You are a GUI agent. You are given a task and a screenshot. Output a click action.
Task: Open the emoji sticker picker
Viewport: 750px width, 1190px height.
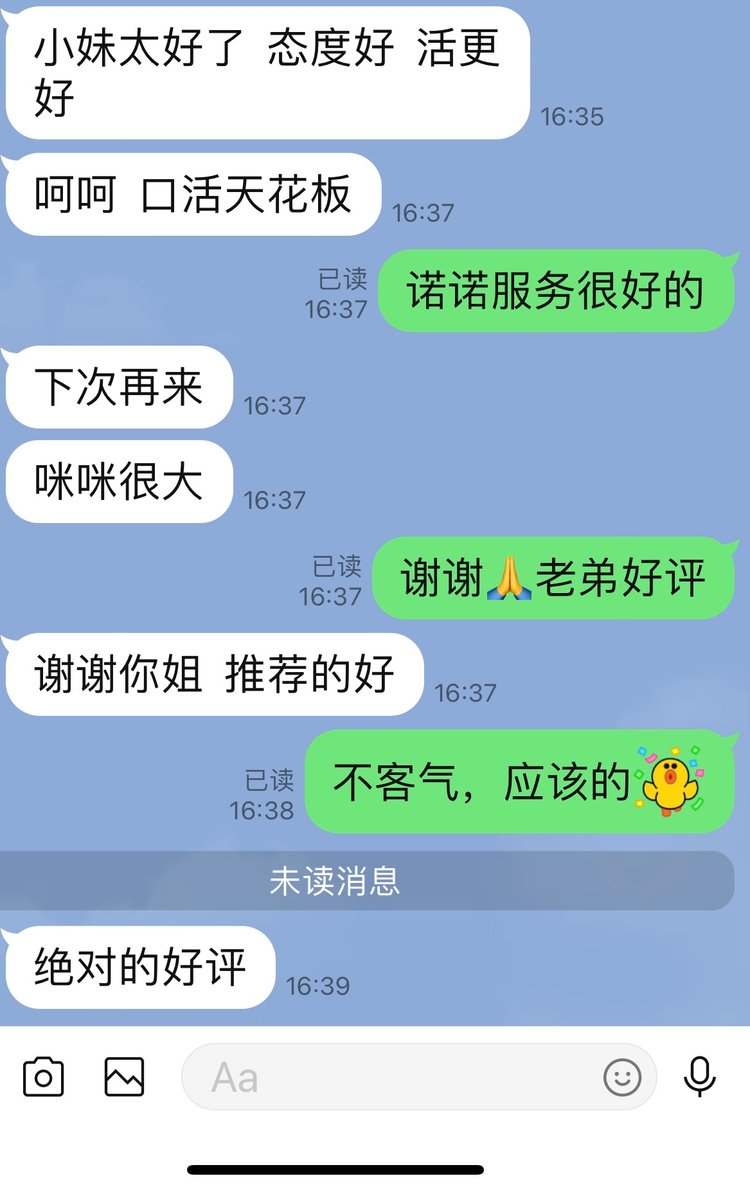pyautogui.click(x=622, y=1077)
